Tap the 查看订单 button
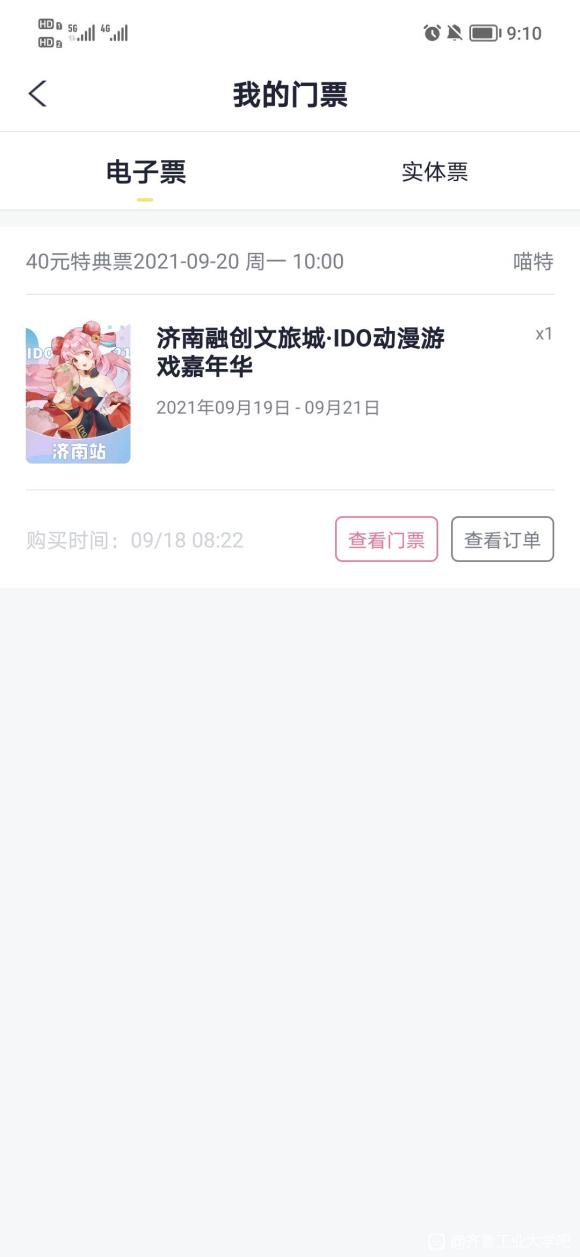 [502, 540]
